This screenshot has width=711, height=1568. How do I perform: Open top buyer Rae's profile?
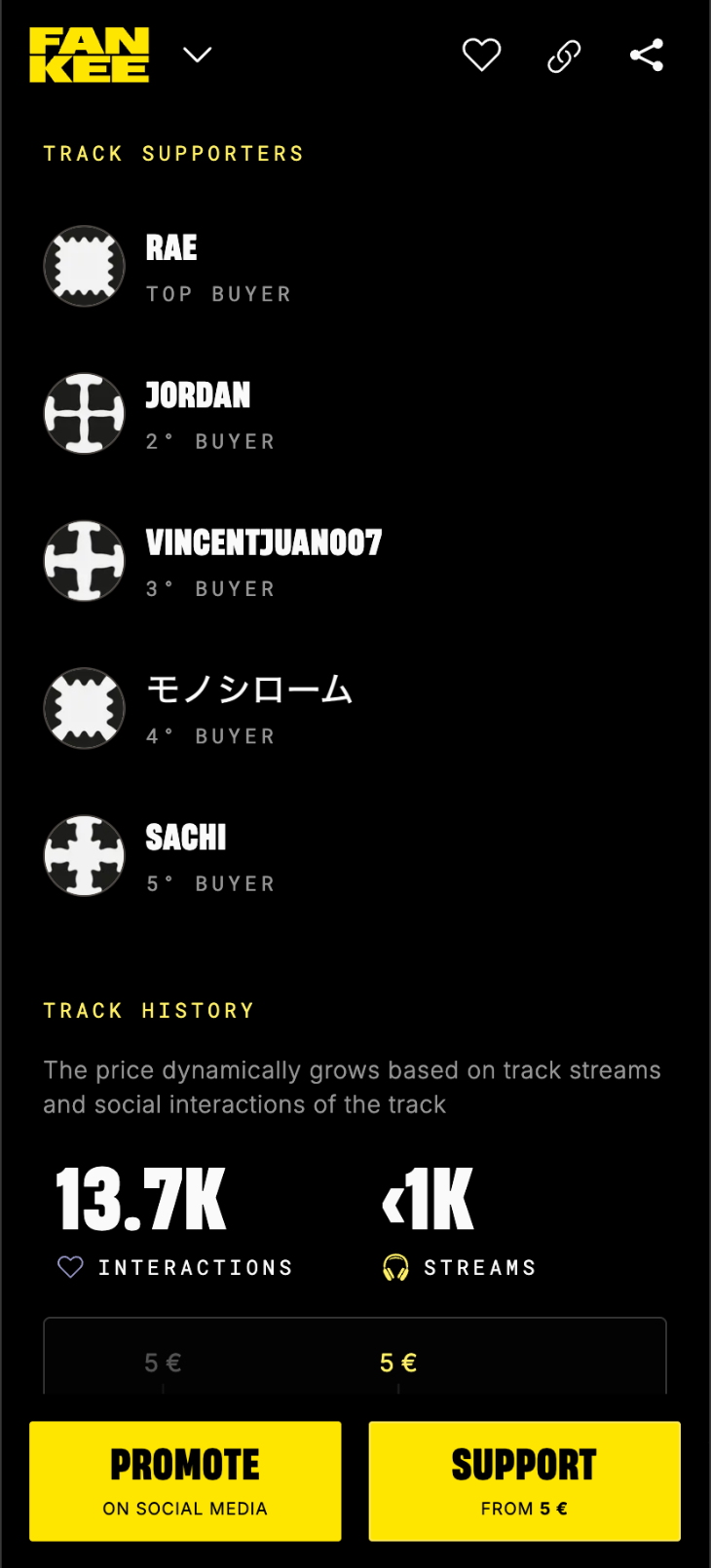tap(171, 249)
